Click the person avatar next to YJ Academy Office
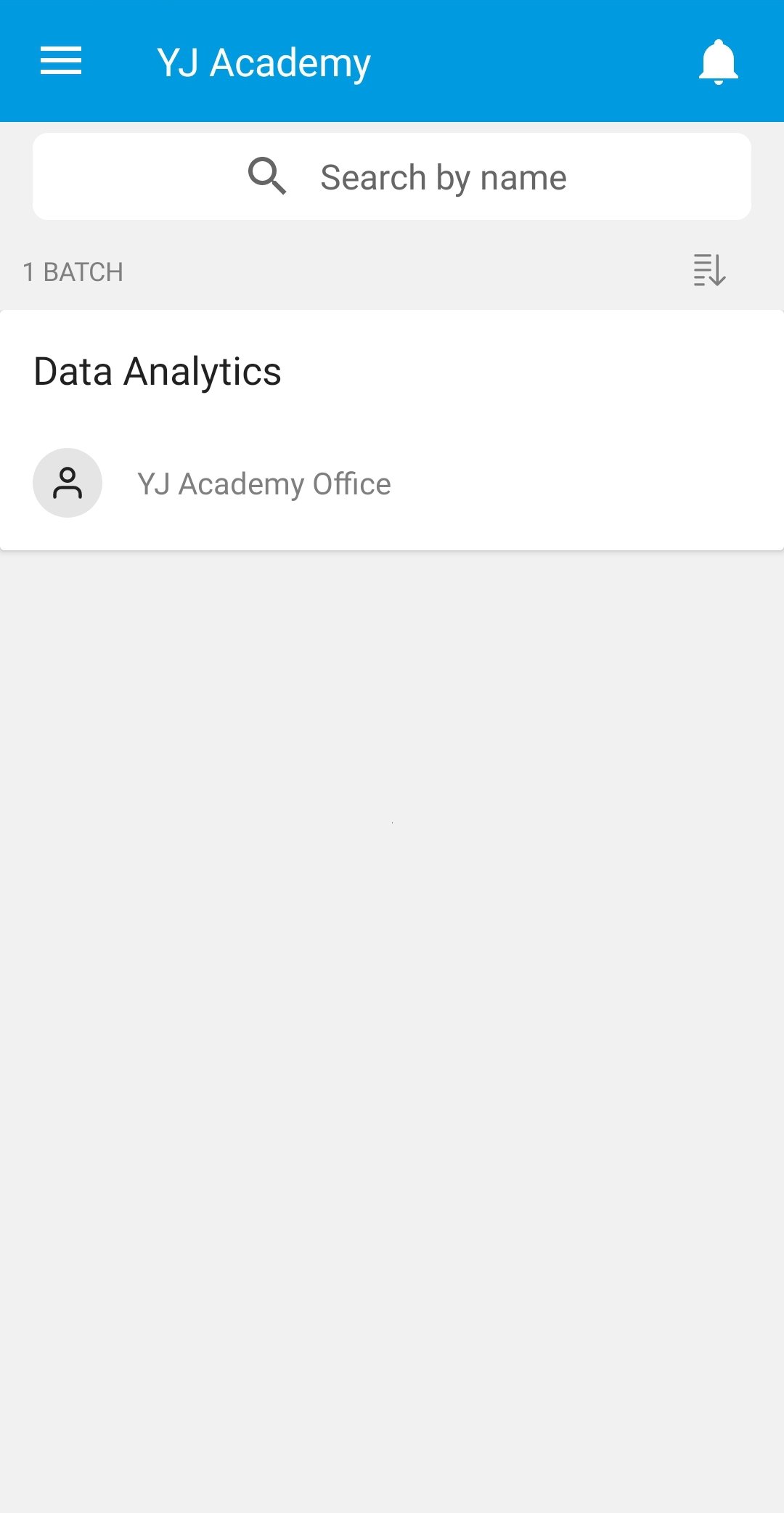This screenshot has height=1513, width=784. [67, 483]
